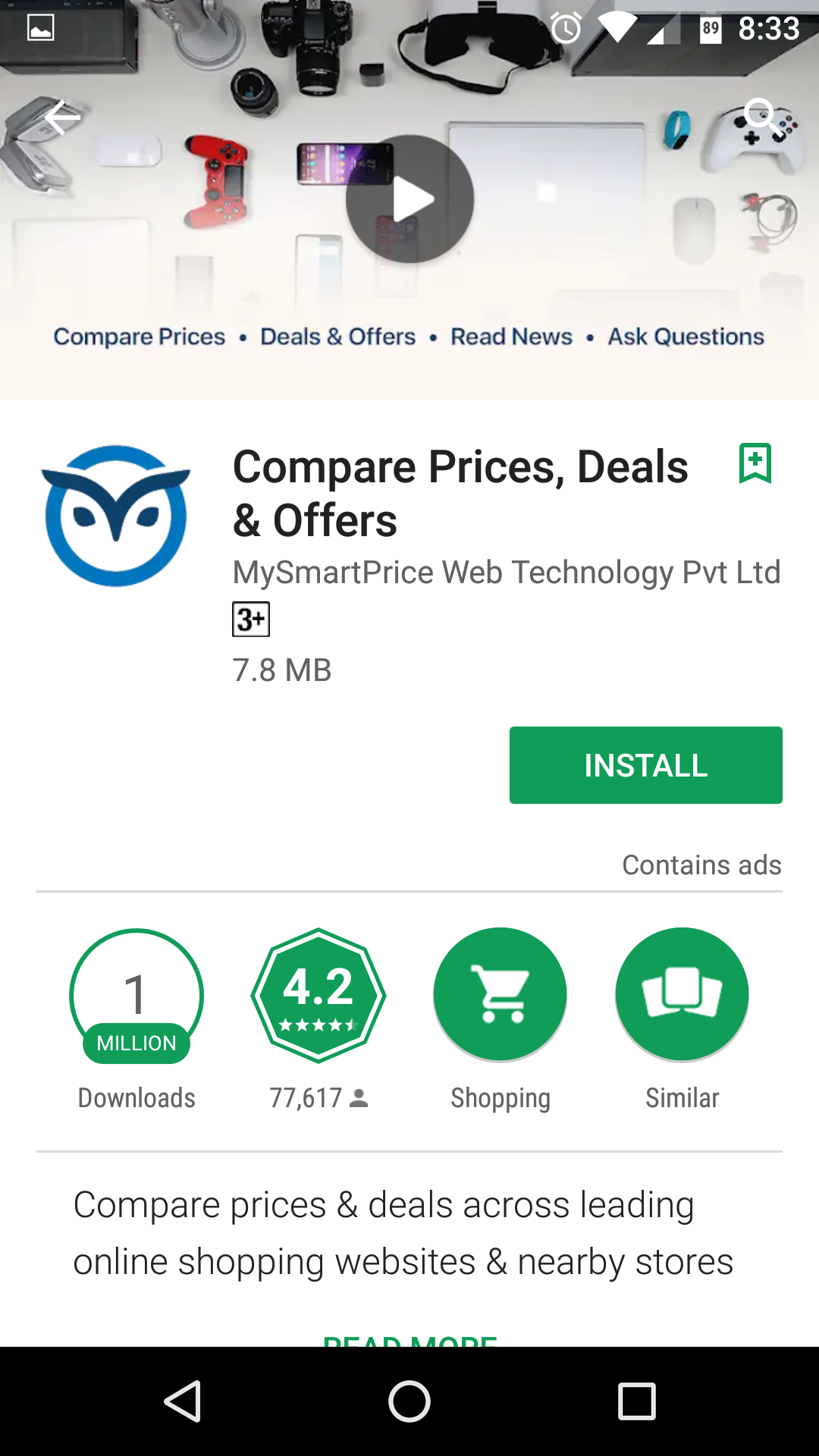Open the recent apps overview

(636, 1401)
